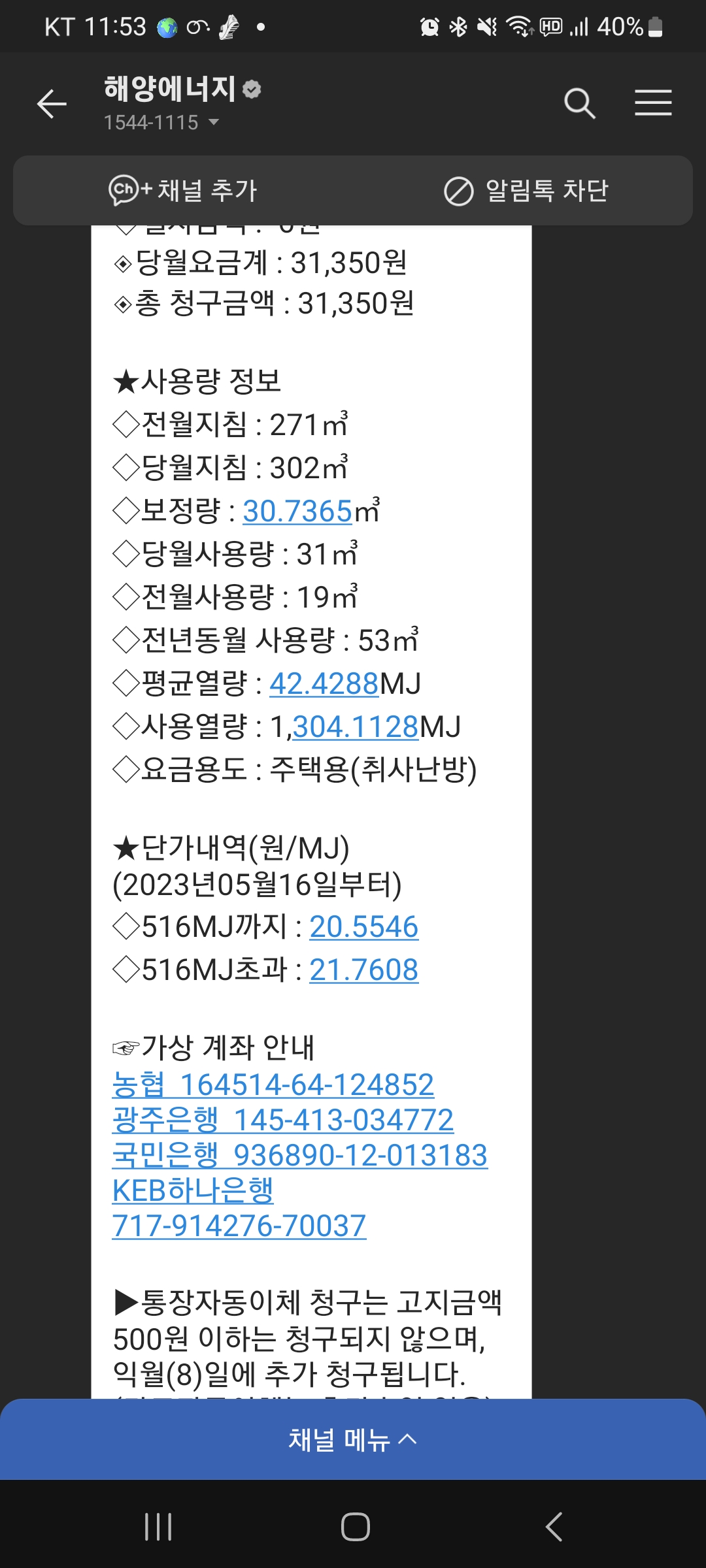The image size is (706, 1568).
Task: Tap the KEB하나은행 link
Action: [x=193, y=1191]
